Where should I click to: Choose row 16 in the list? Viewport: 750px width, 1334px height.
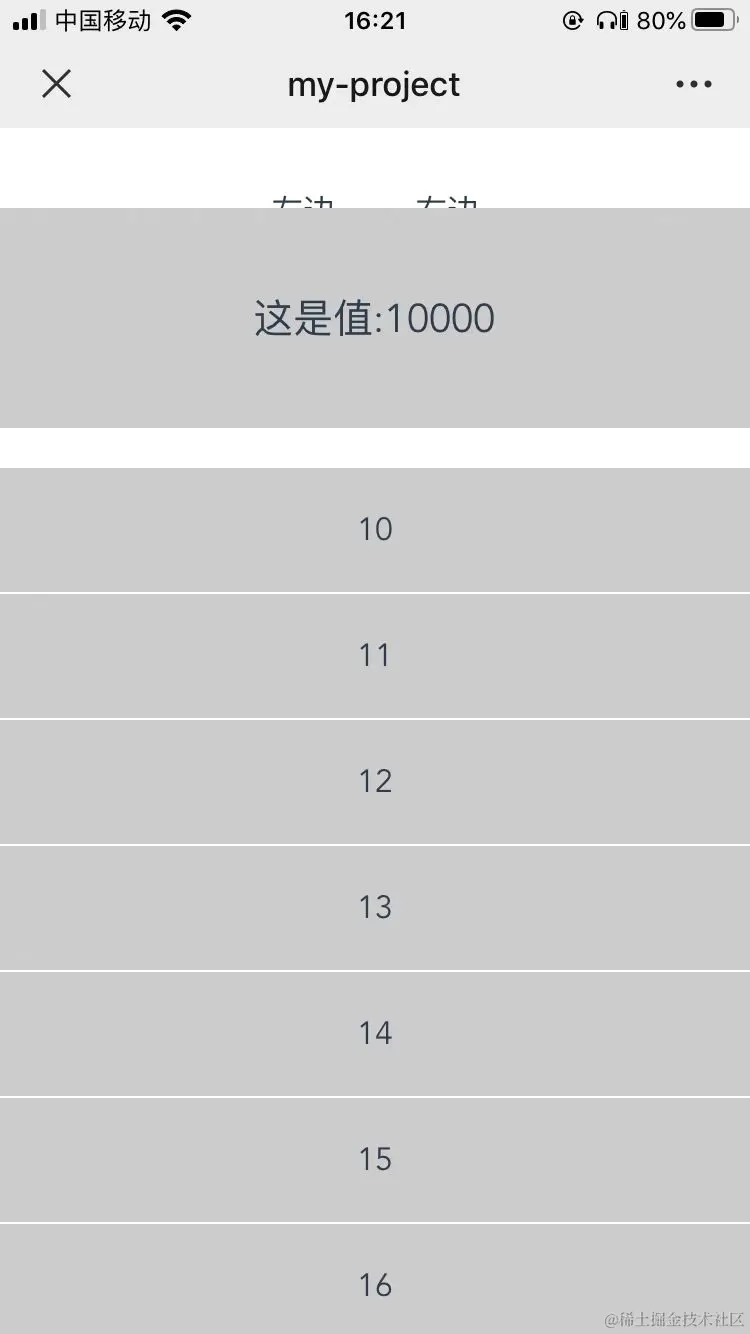tap(375, 1282)
